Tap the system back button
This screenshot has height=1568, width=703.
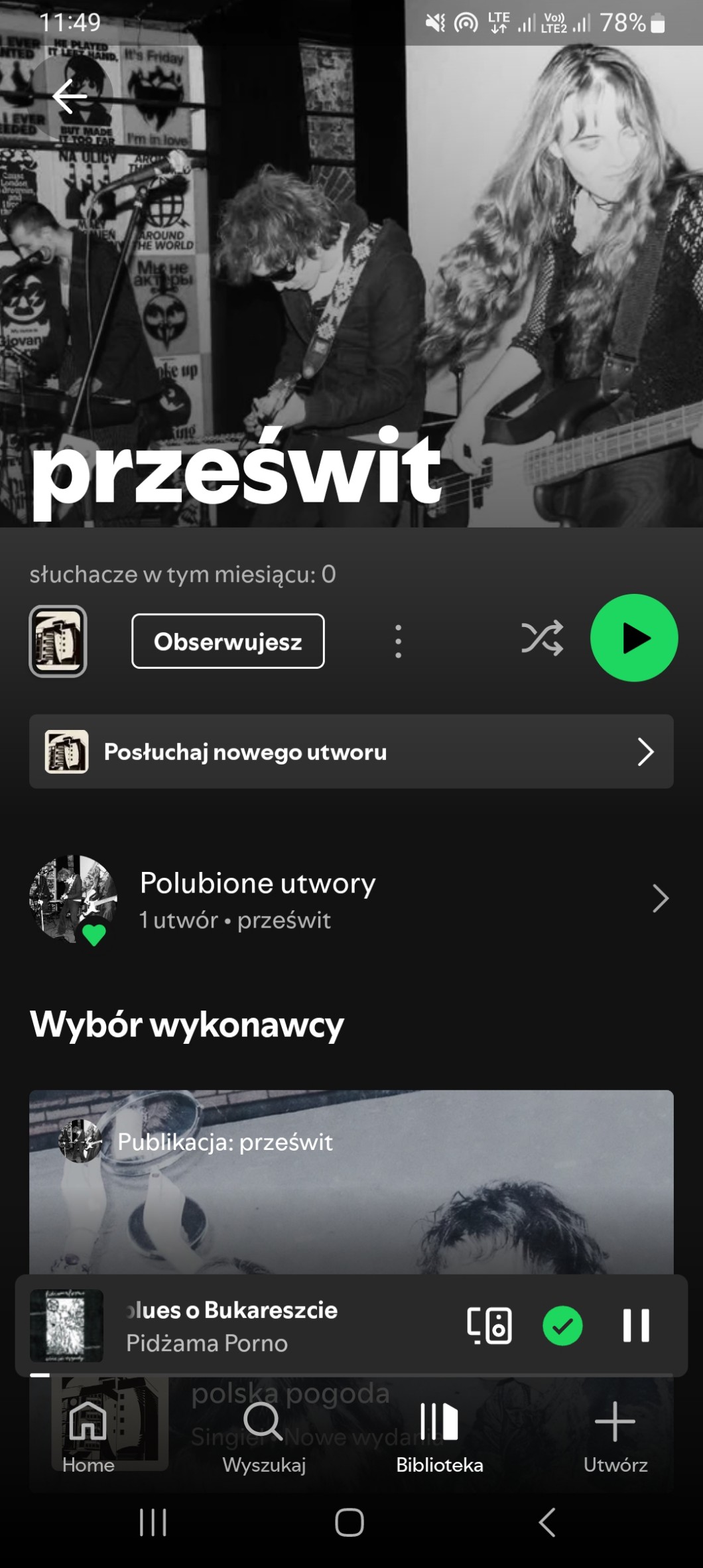[547, 1522]
